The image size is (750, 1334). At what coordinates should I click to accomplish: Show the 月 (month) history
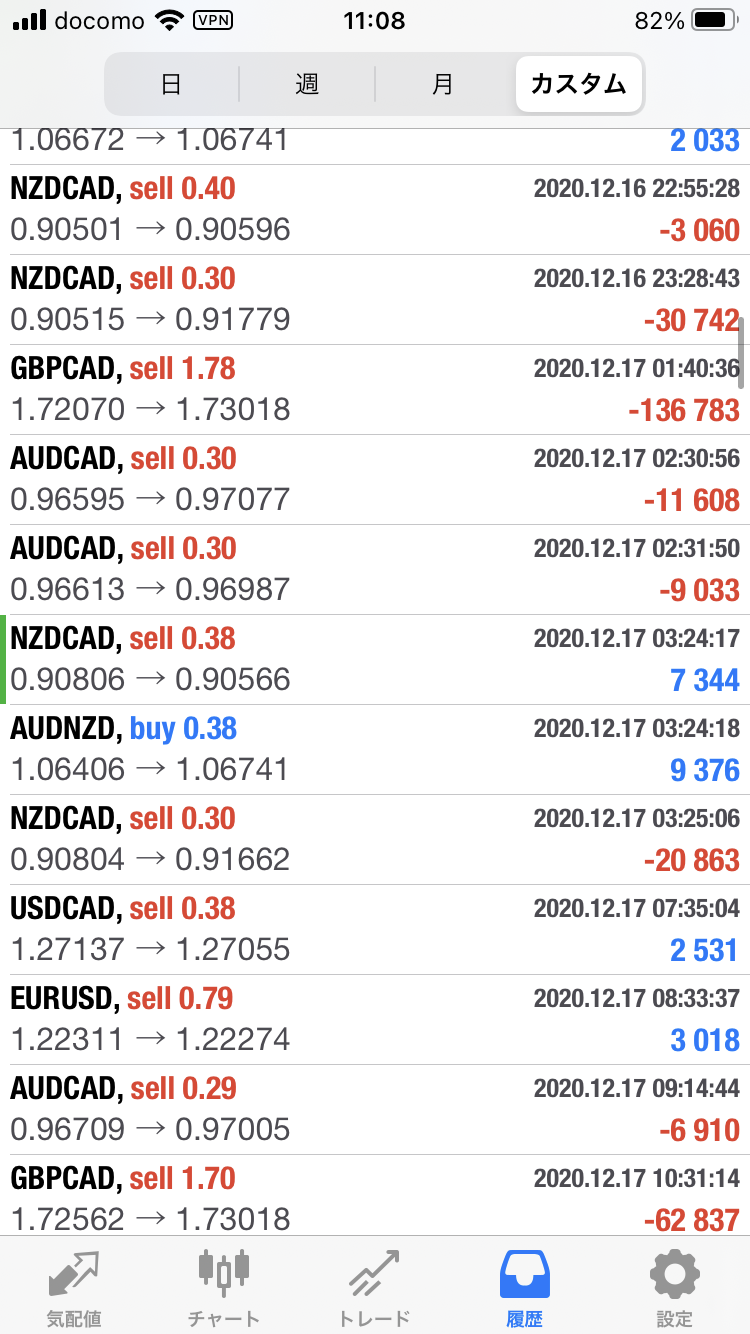tap(443, 84)
